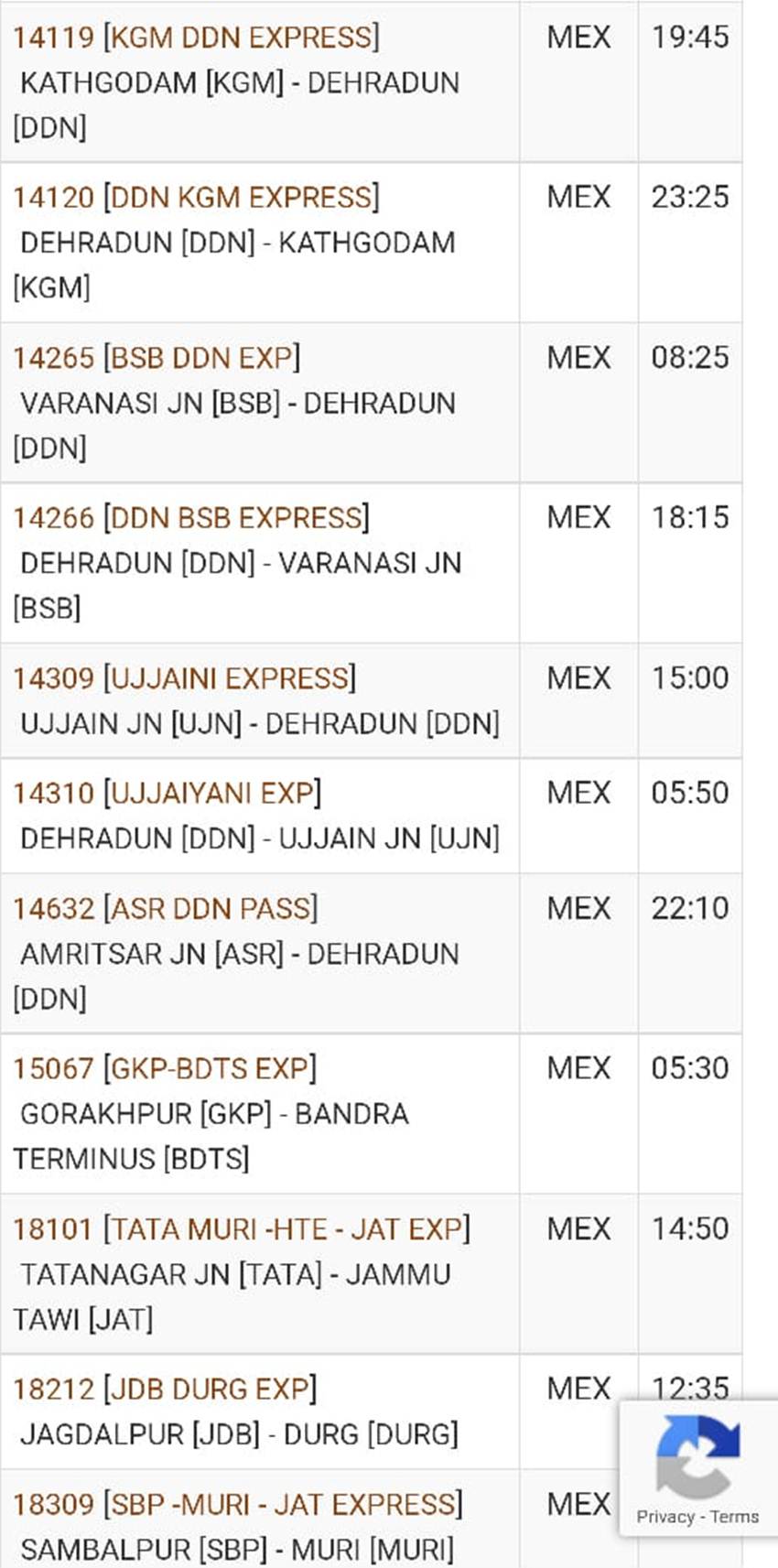Open 18101 TATA MURI -HTE - JAT EXP
The width and height of the screenshot is (778, 1568).
(x=241, y=1228)
